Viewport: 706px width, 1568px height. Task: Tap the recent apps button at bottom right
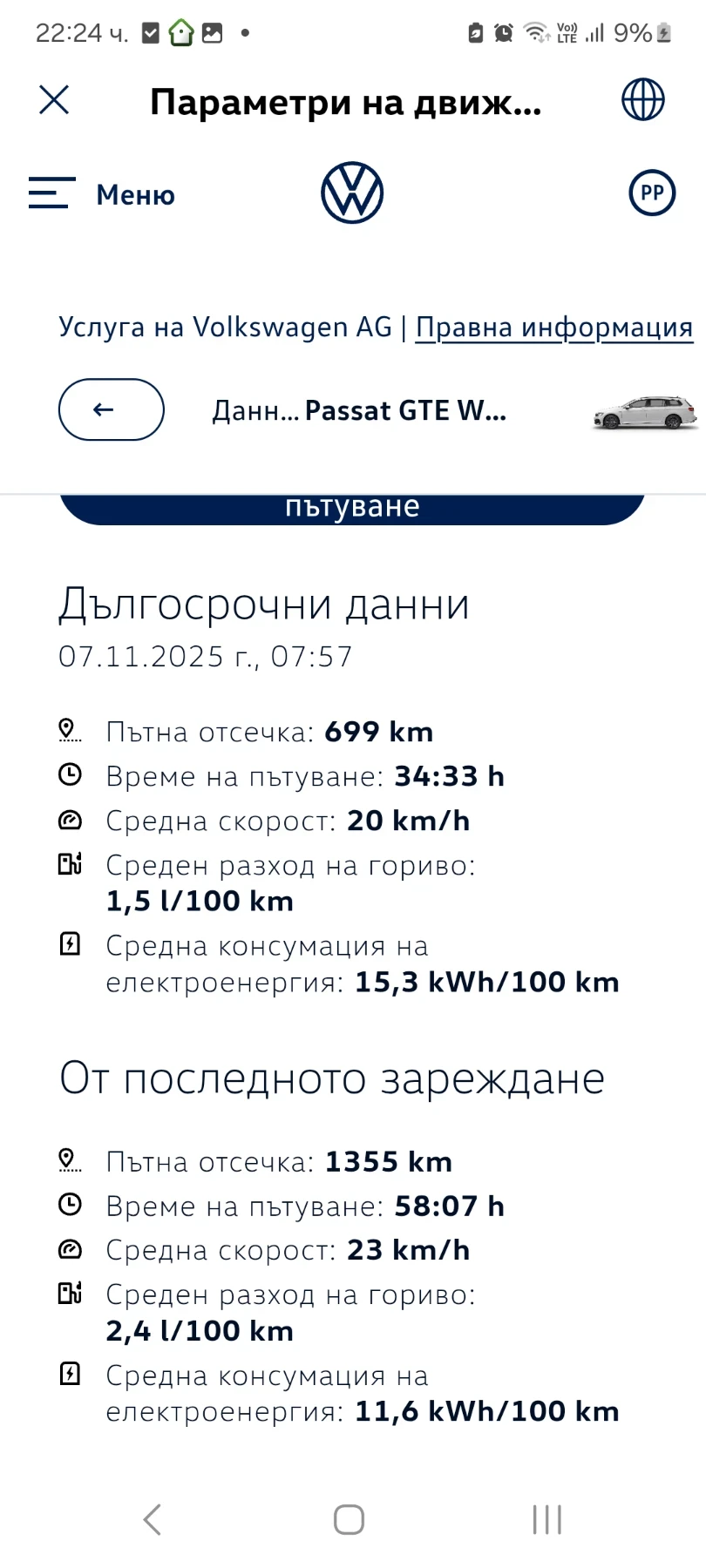point(546,1519)
